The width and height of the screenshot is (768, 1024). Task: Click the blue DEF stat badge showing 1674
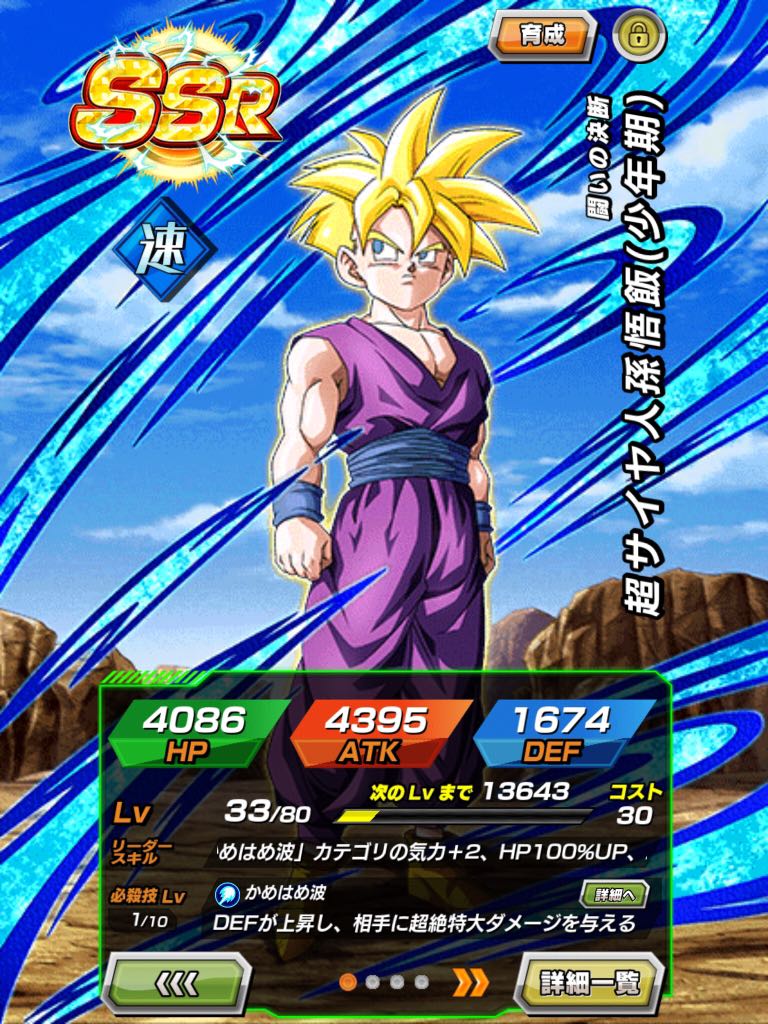[557, 723]
